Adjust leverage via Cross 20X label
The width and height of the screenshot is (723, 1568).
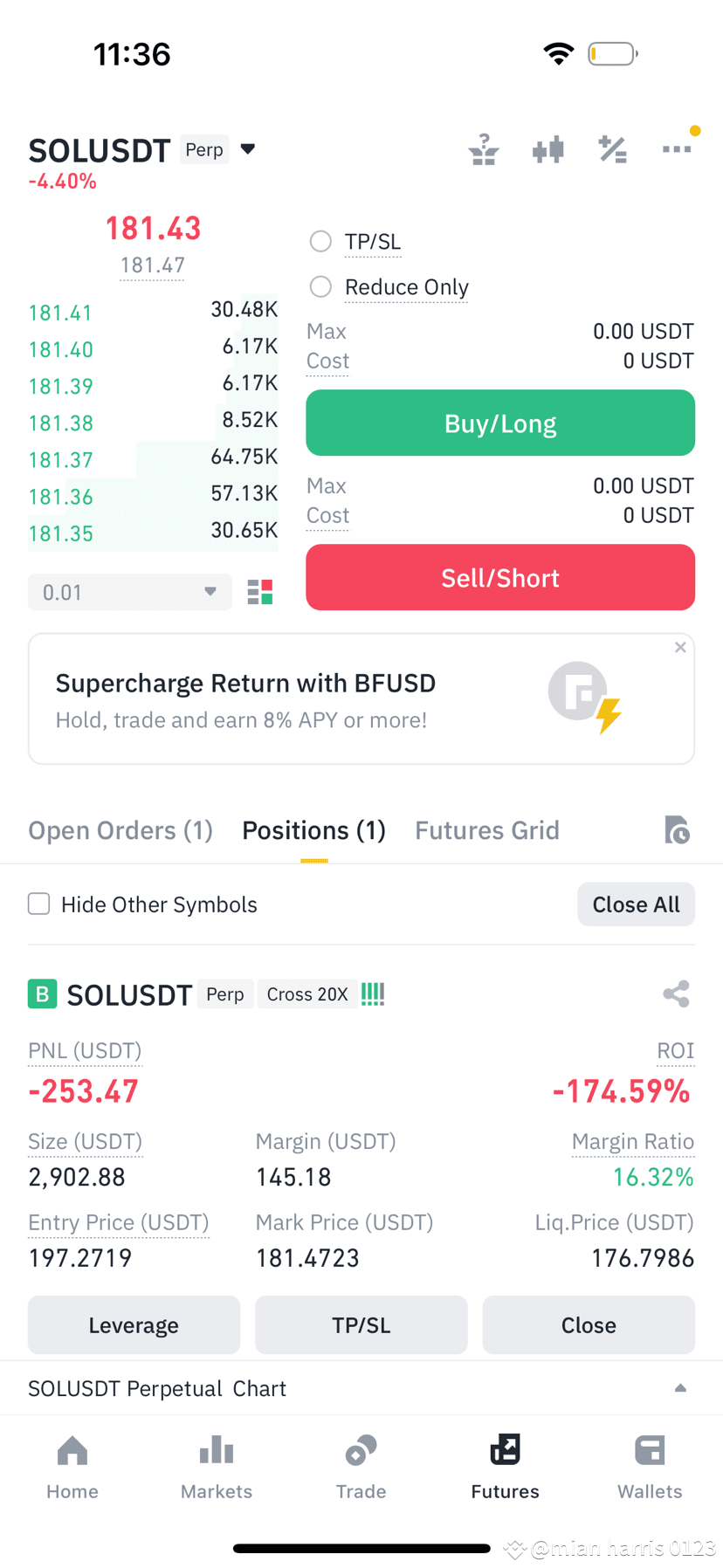click(307, 994)
